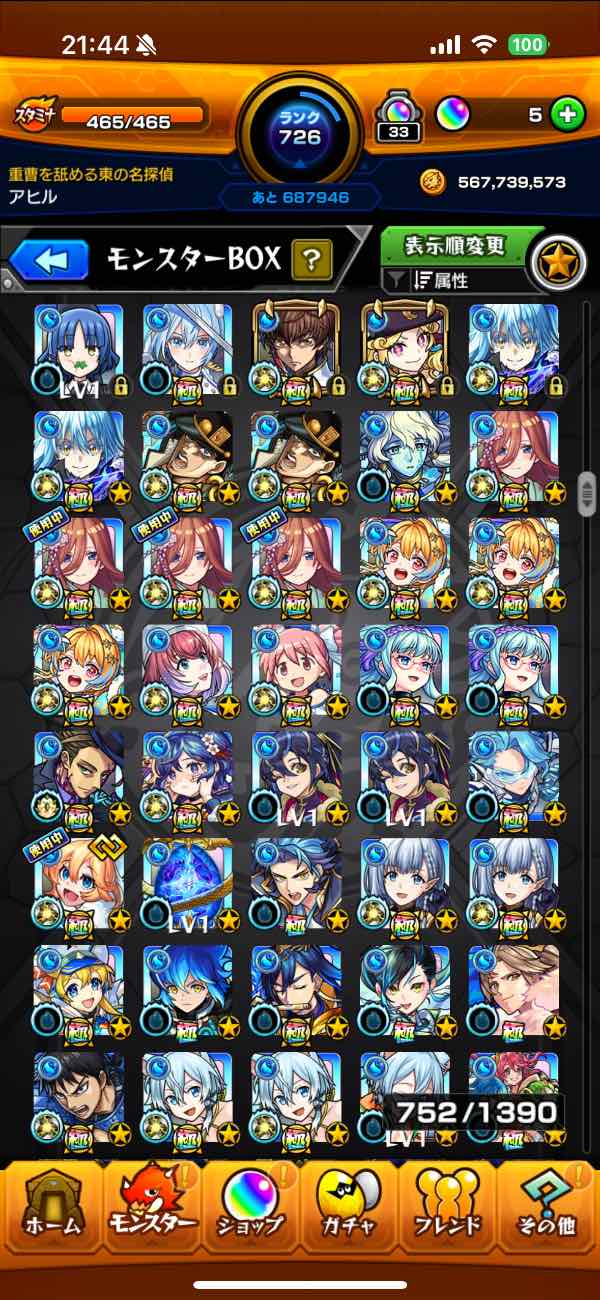Screen dimensions: 600x1300
Task: Open the その他 tab
Action: click(548, 1212)
